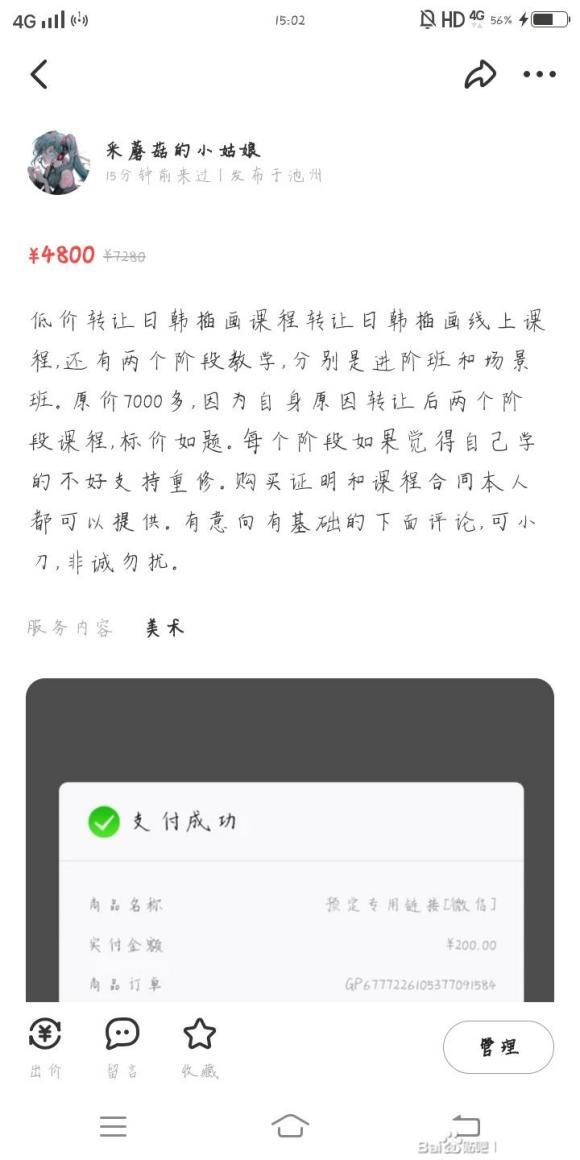Open the seller's profile avatar
This screenshot has height=1160, width=580.
(x=58, y=163)
